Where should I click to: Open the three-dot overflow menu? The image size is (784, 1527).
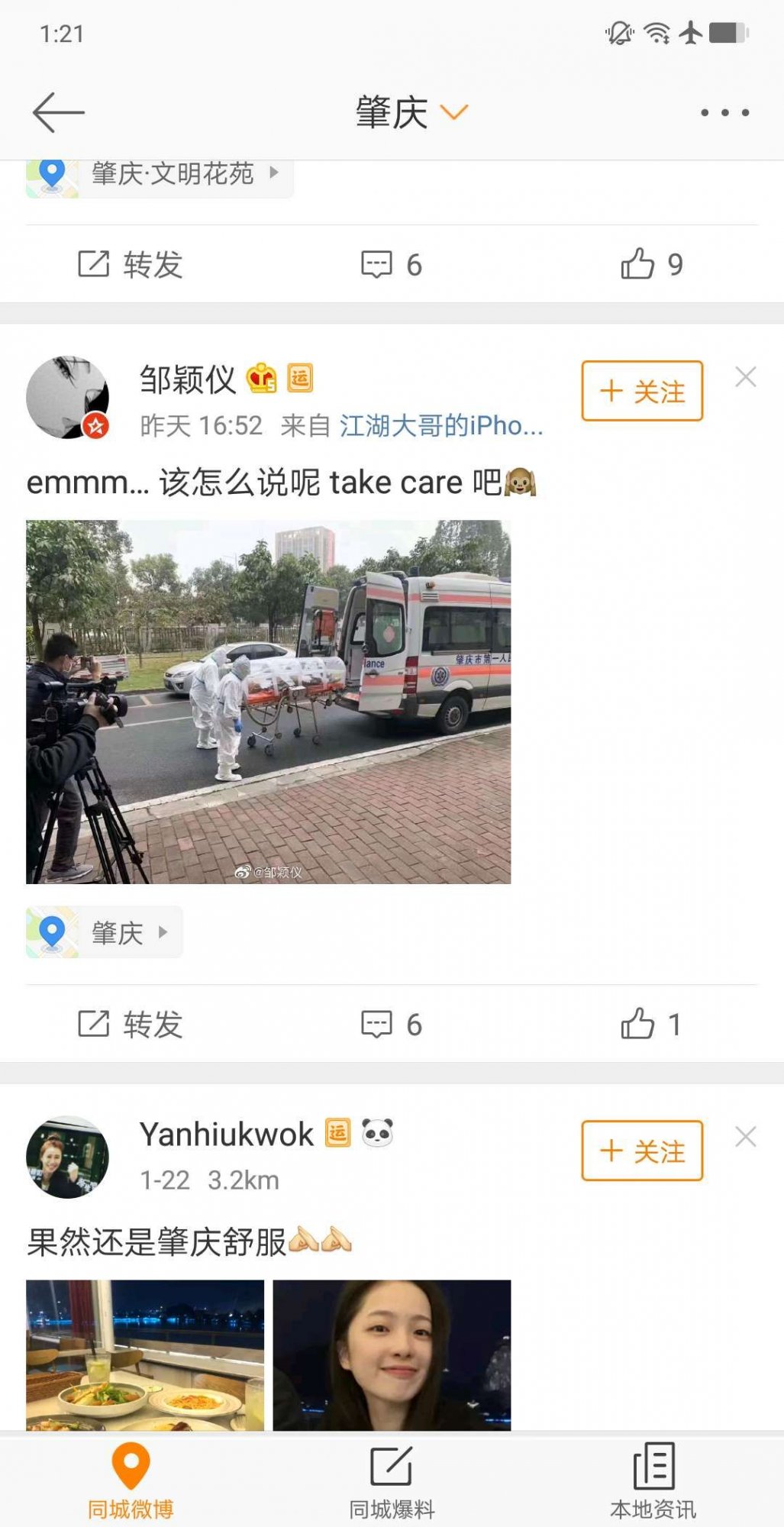coord(724,112)
